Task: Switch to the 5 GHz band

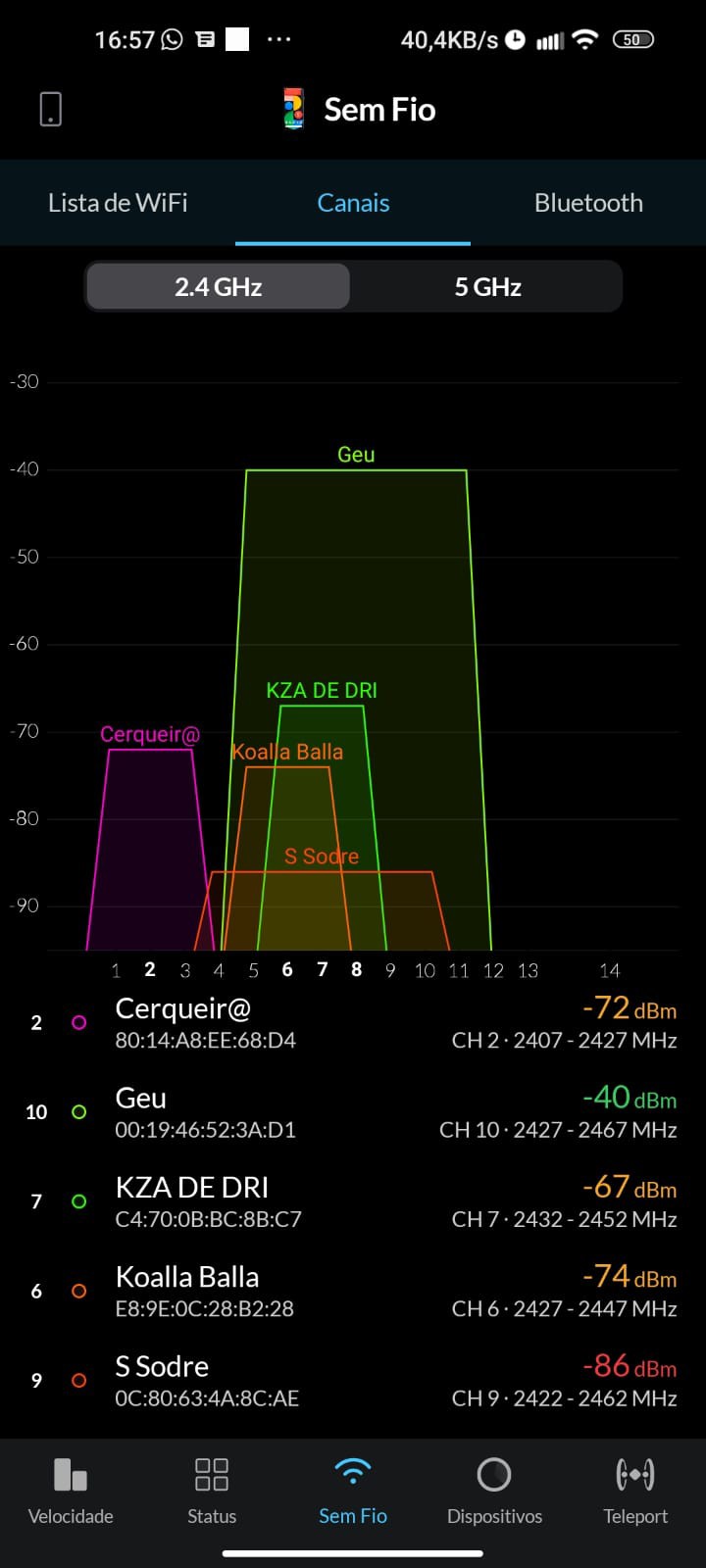Action: (487, 287)
